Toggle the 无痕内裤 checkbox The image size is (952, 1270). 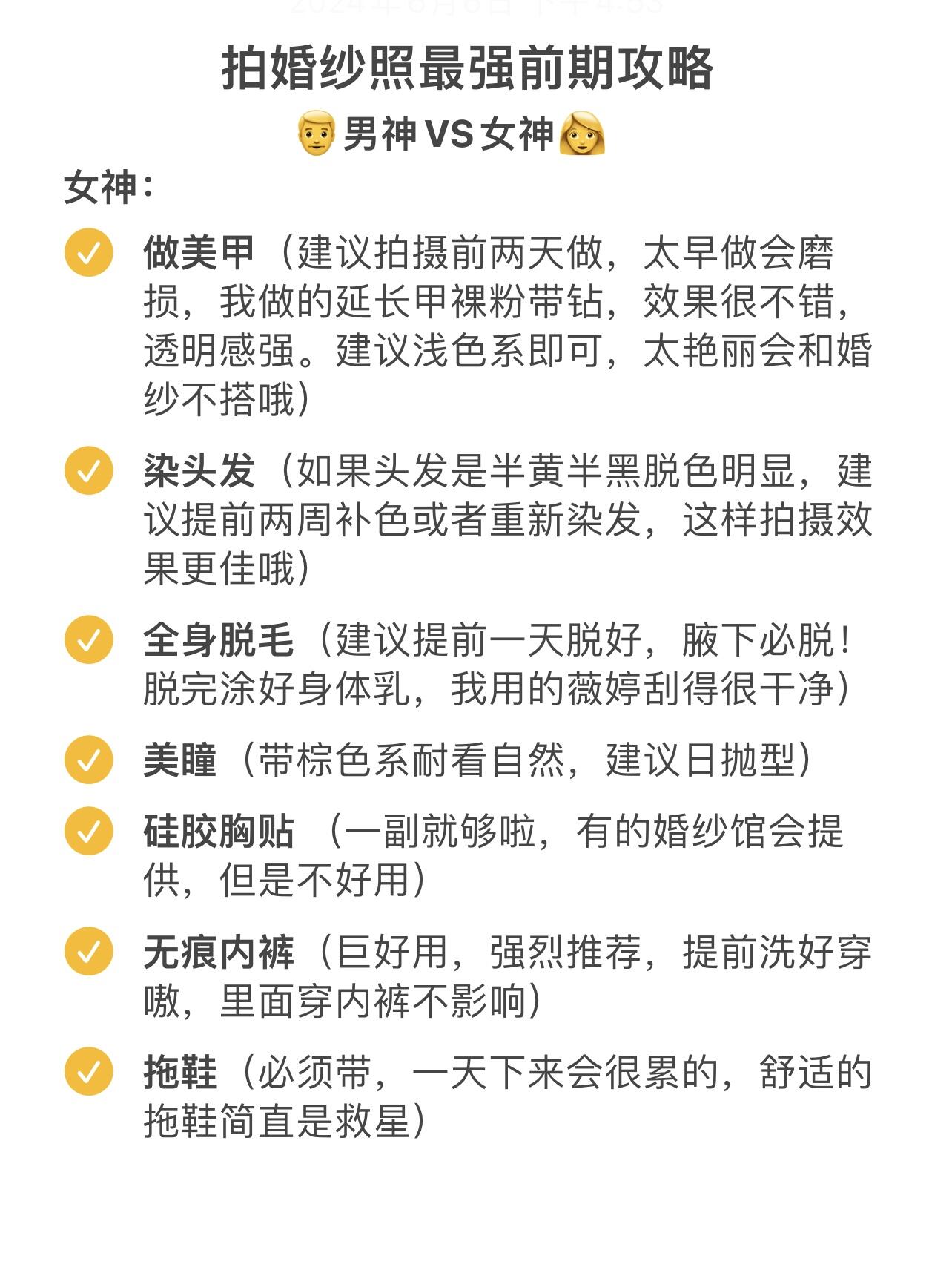tap(88, 952)
